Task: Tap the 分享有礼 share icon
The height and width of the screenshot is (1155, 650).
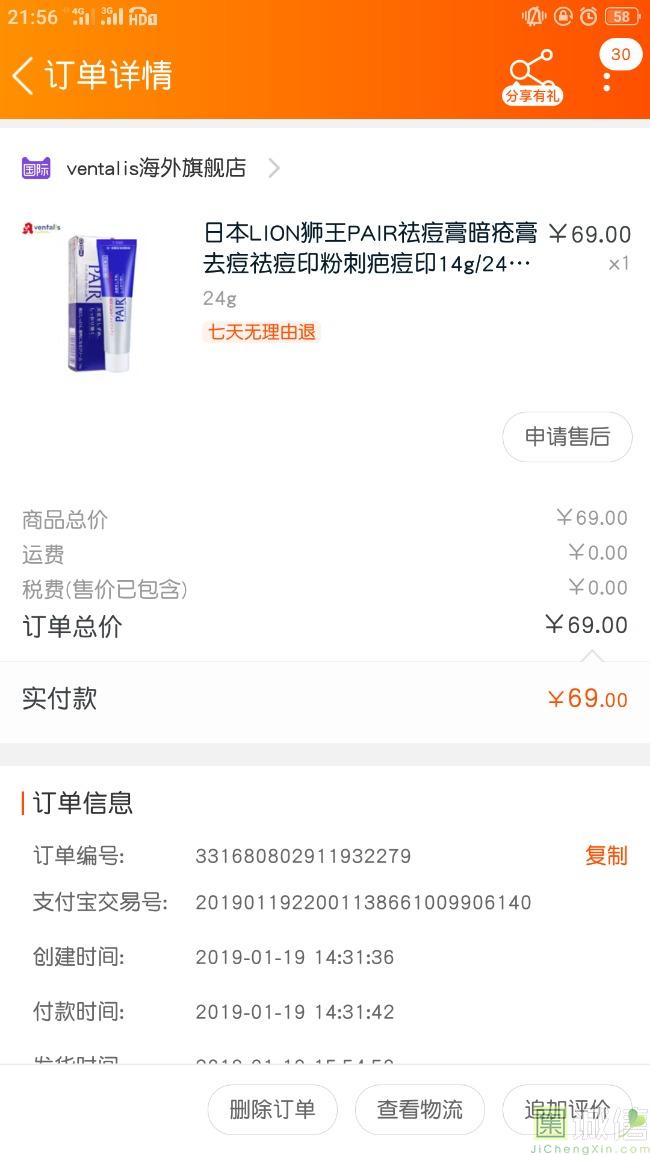Action: coord(533,77)
